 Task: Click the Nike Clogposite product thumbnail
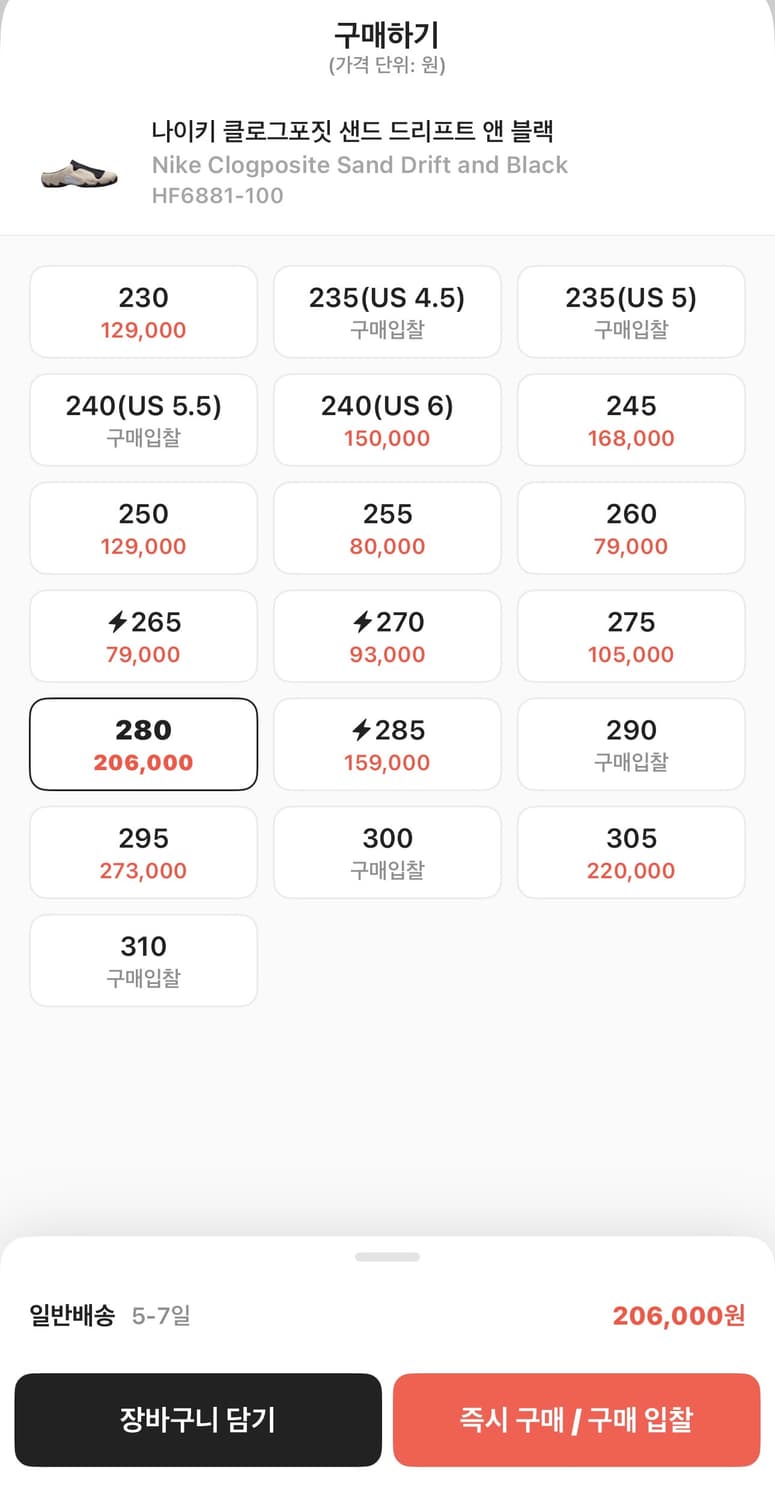click(78, 172)
